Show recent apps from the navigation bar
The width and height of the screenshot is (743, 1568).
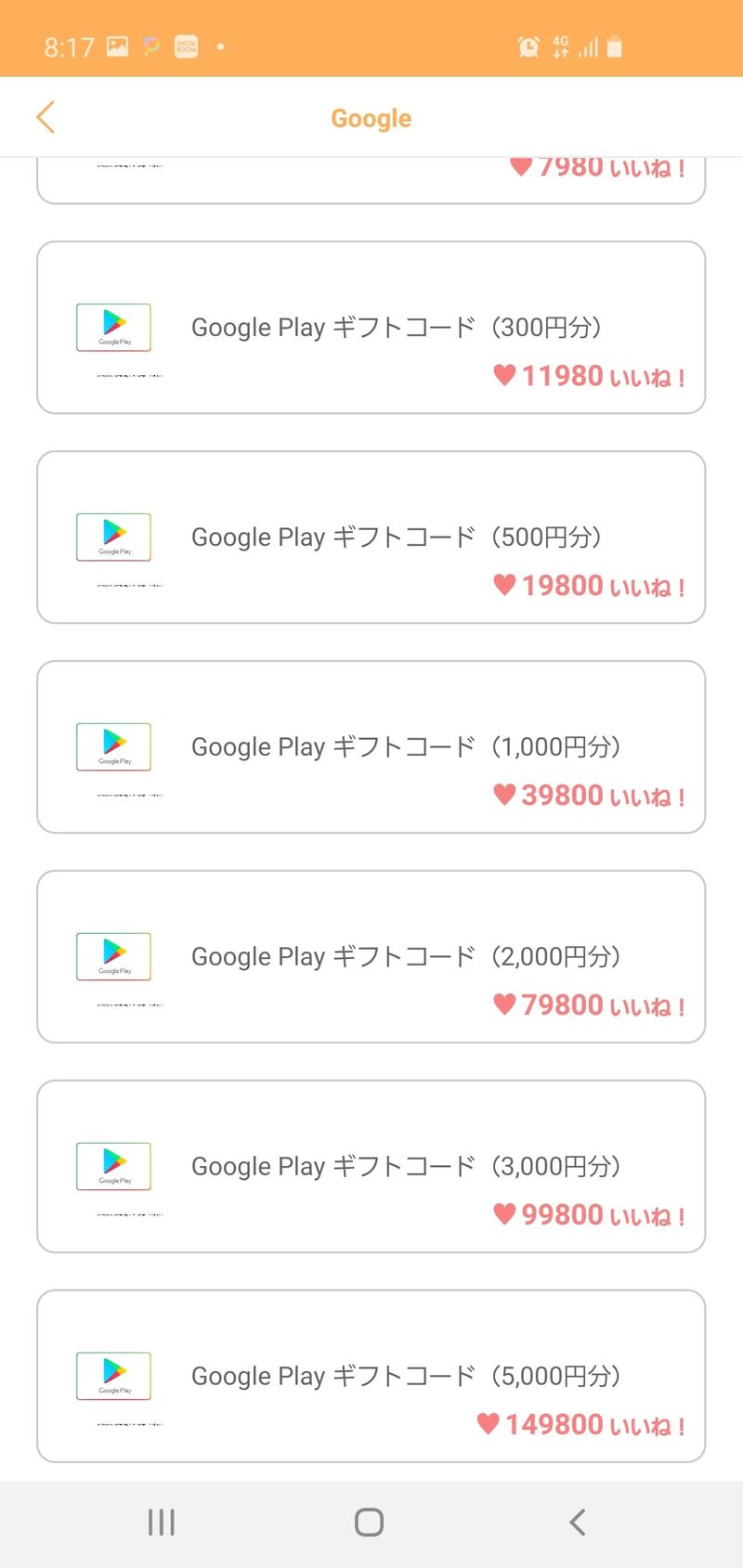pos(162,1523)
